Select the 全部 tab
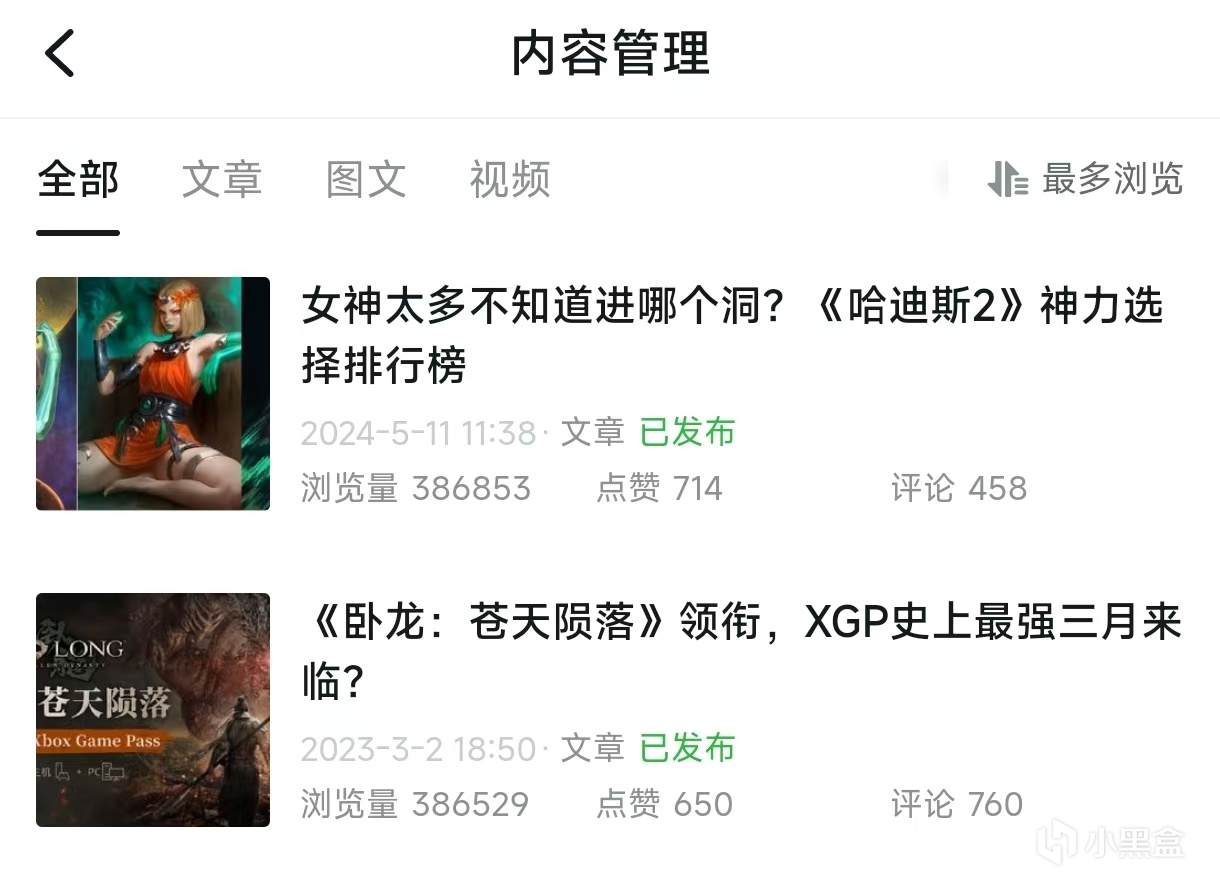 click(x=78, y=180)
